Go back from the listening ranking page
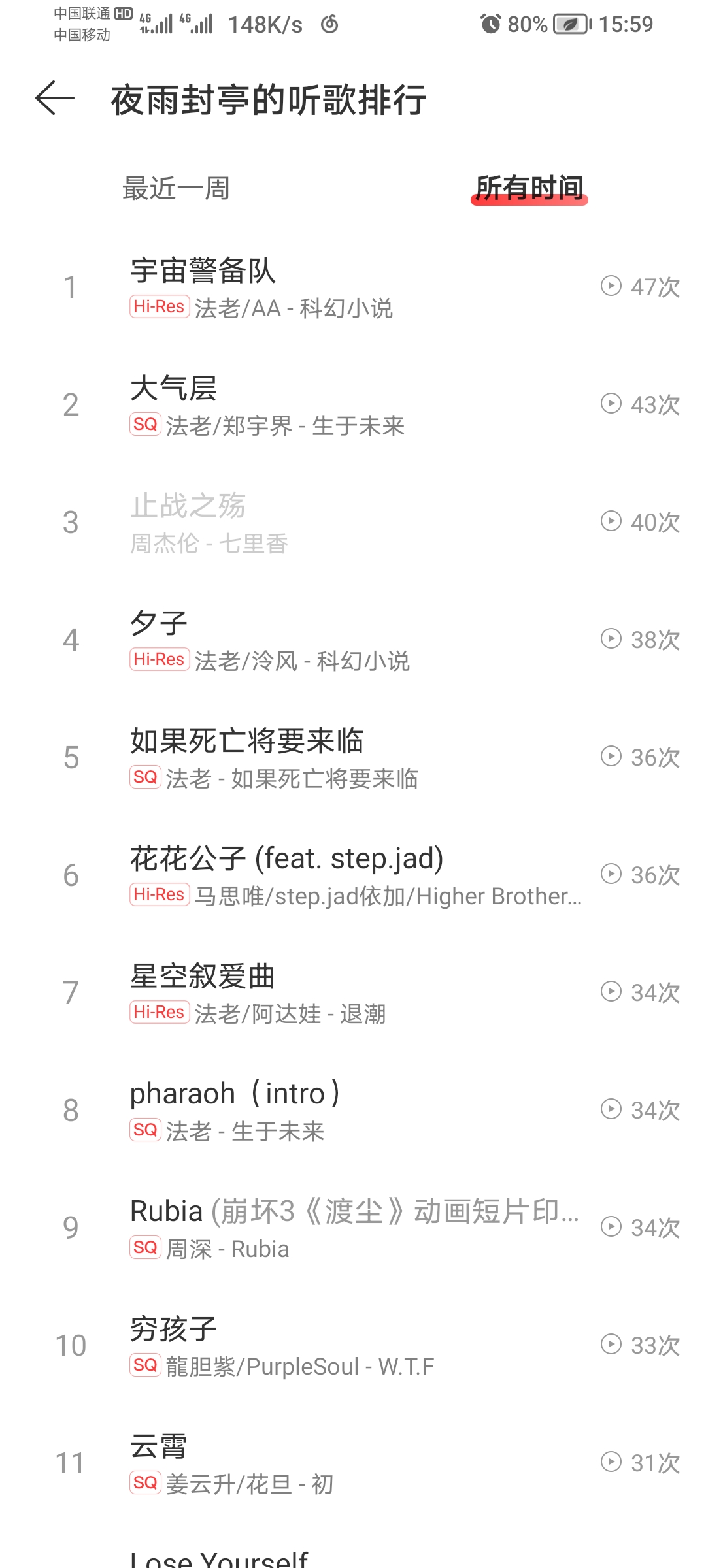This screenshot has width=706, height=1568. point(55,99)
